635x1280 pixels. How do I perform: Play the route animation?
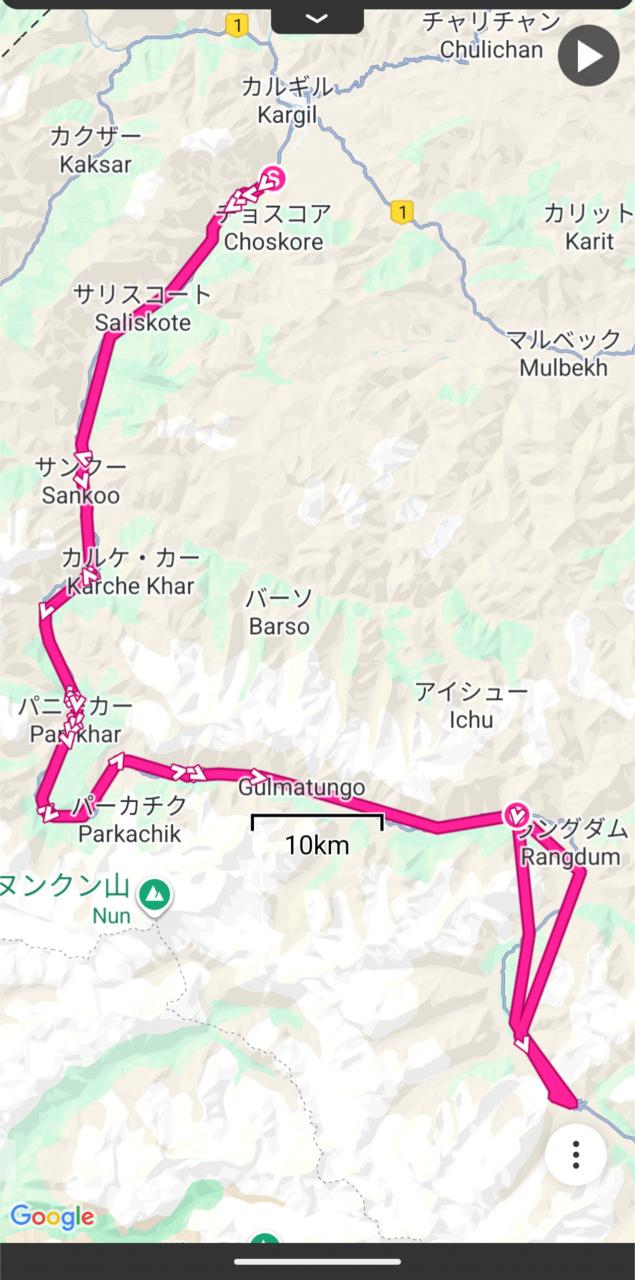tap(589, 56)
